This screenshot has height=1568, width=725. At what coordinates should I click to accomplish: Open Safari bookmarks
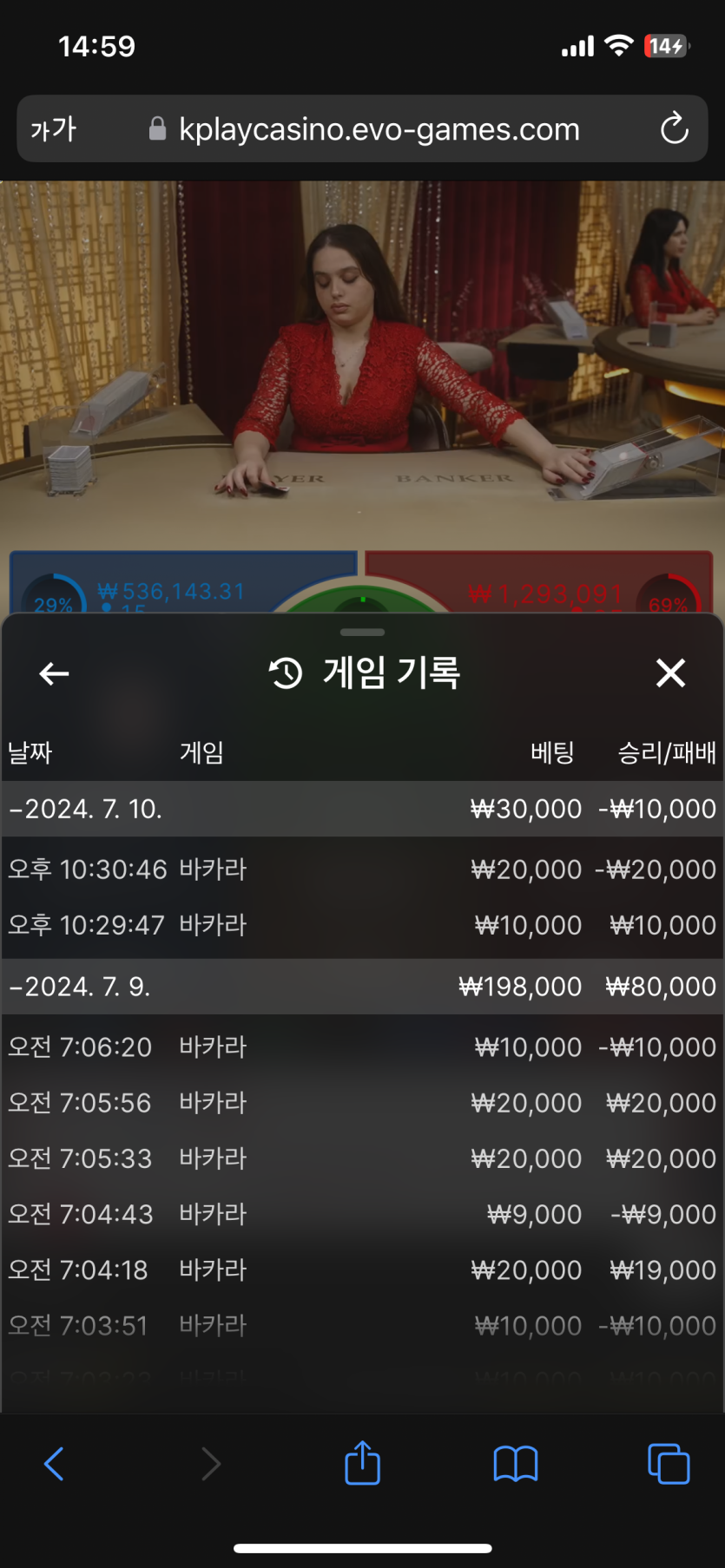pyautogui.click(x=515, y=1464)
